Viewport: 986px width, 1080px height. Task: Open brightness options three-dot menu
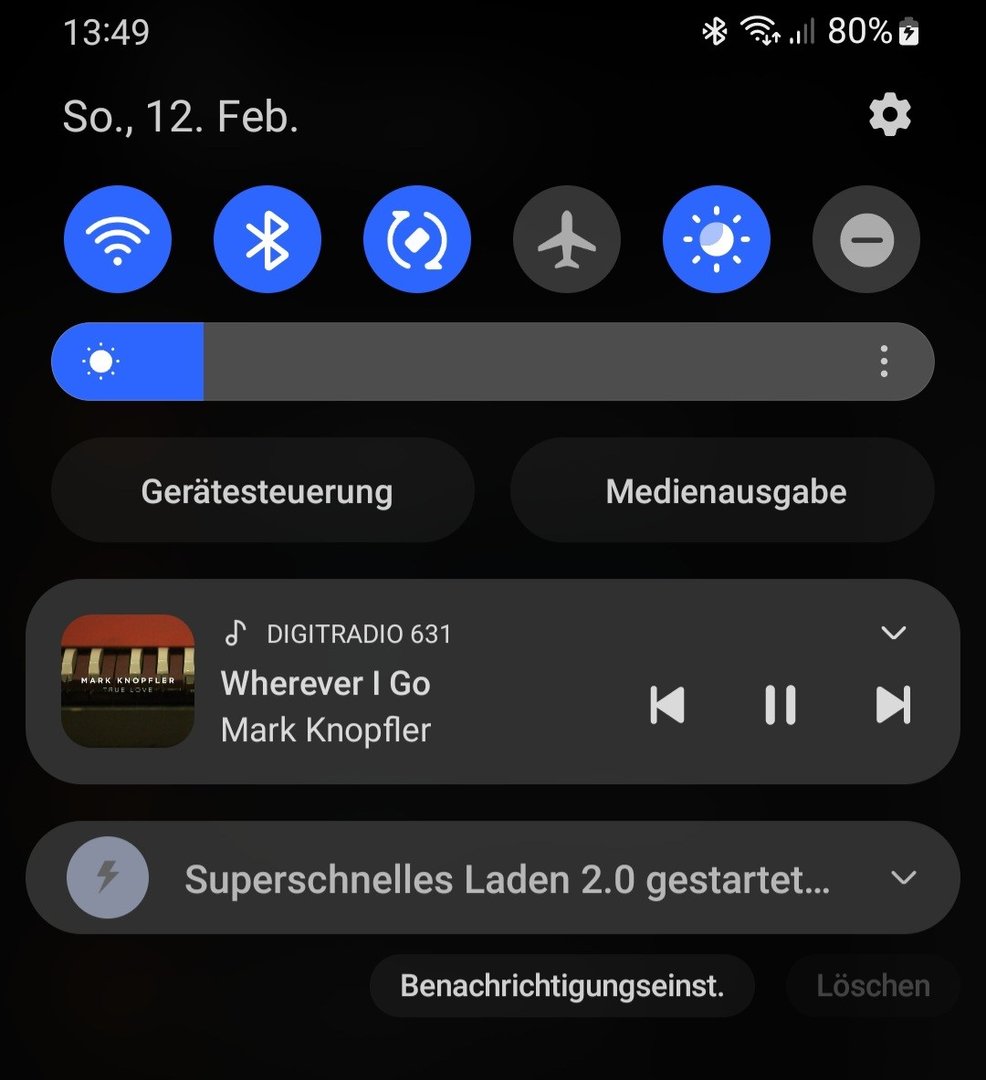click(x=884, y=361)
